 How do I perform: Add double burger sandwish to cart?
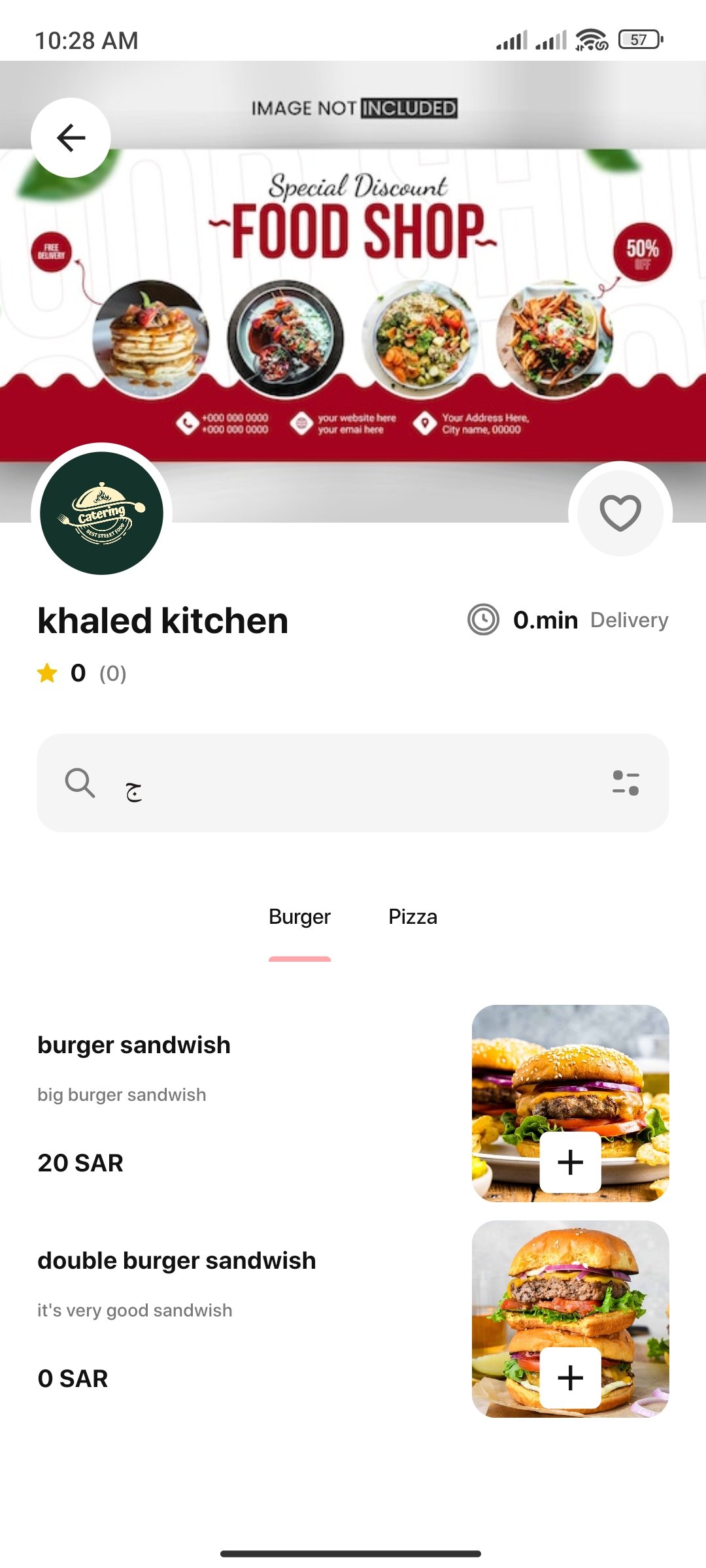point(570,1378)
